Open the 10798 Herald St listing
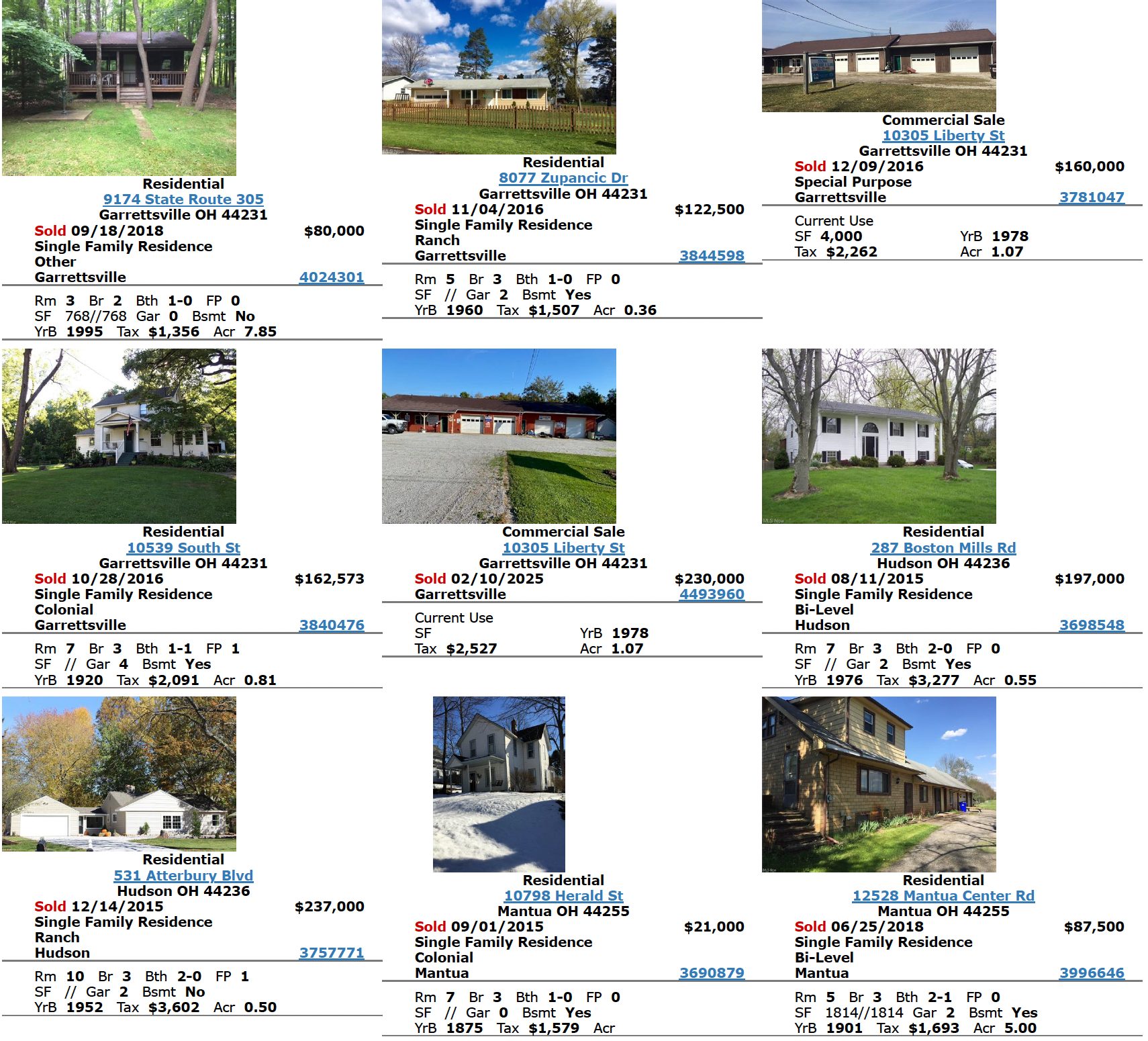 pyautogui.click(x=563, y=896)
